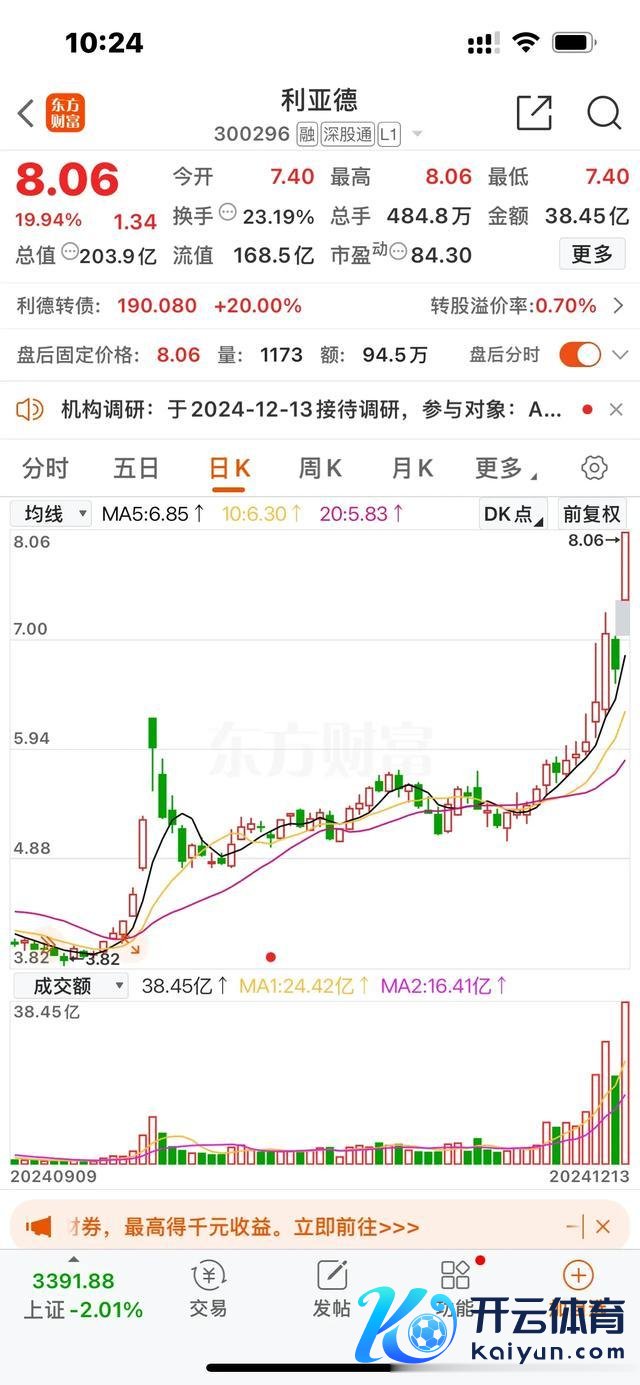The width and height of the screenshot is (640, 1385).
Task: Go back using the top-left arrow
Action: (x=26, y=113)
